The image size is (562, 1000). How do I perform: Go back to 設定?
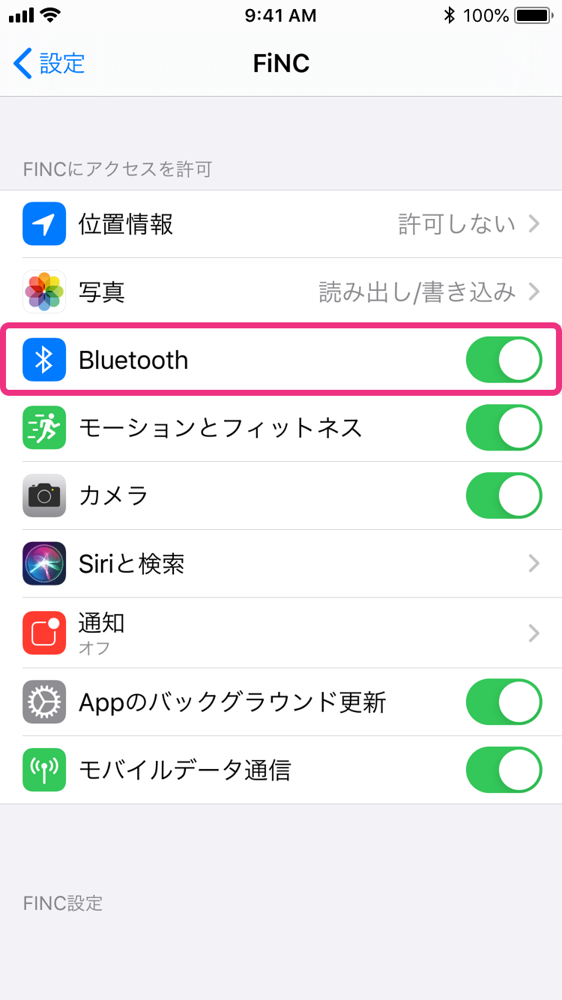click(x=48, y=64)
